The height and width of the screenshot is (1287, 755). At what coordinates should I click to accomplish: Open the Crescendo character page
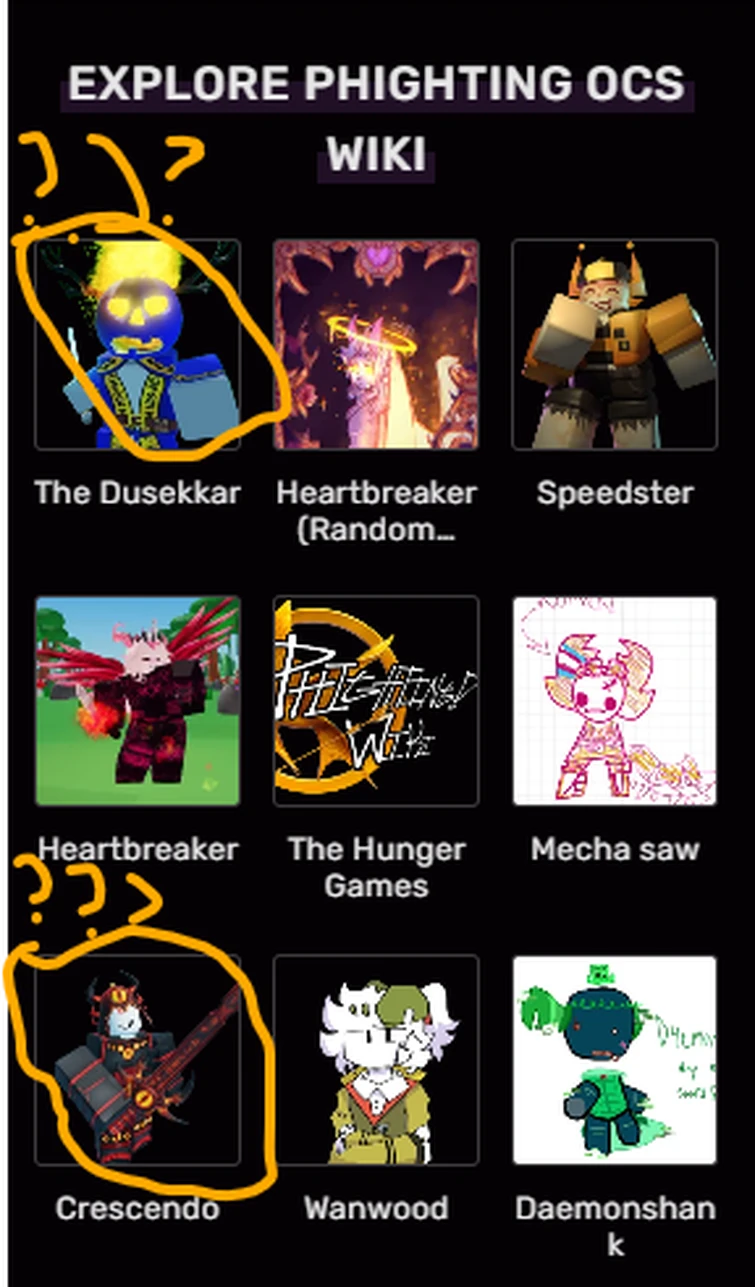click(137, 1060)
